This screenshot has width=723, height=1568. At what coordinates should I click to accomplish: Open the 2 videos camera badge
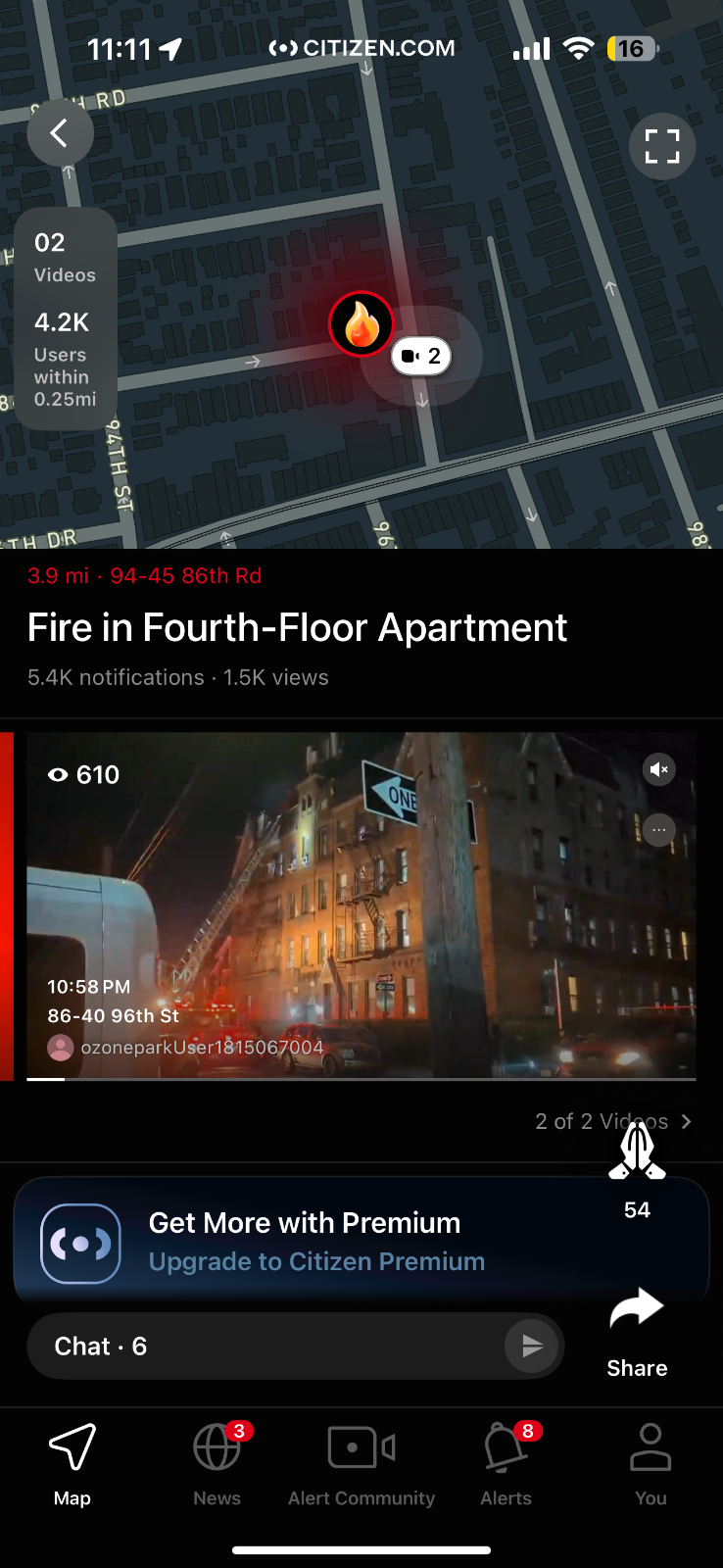(x=422, y=356)
